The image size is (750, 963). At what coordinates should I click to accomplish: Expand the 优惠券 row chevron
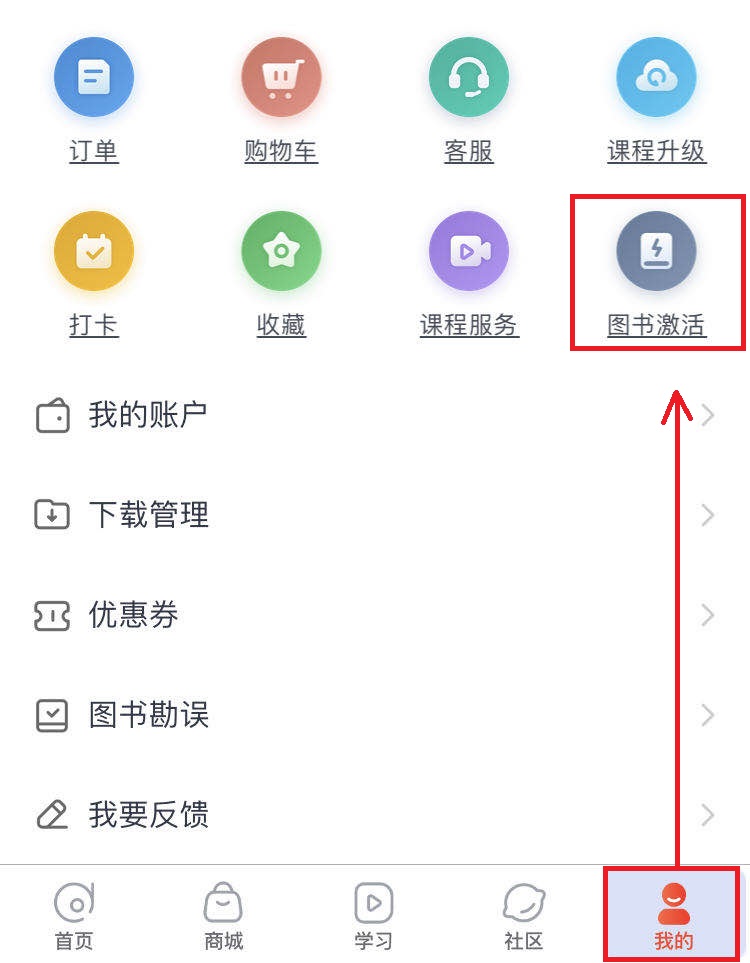click(709, 616)
